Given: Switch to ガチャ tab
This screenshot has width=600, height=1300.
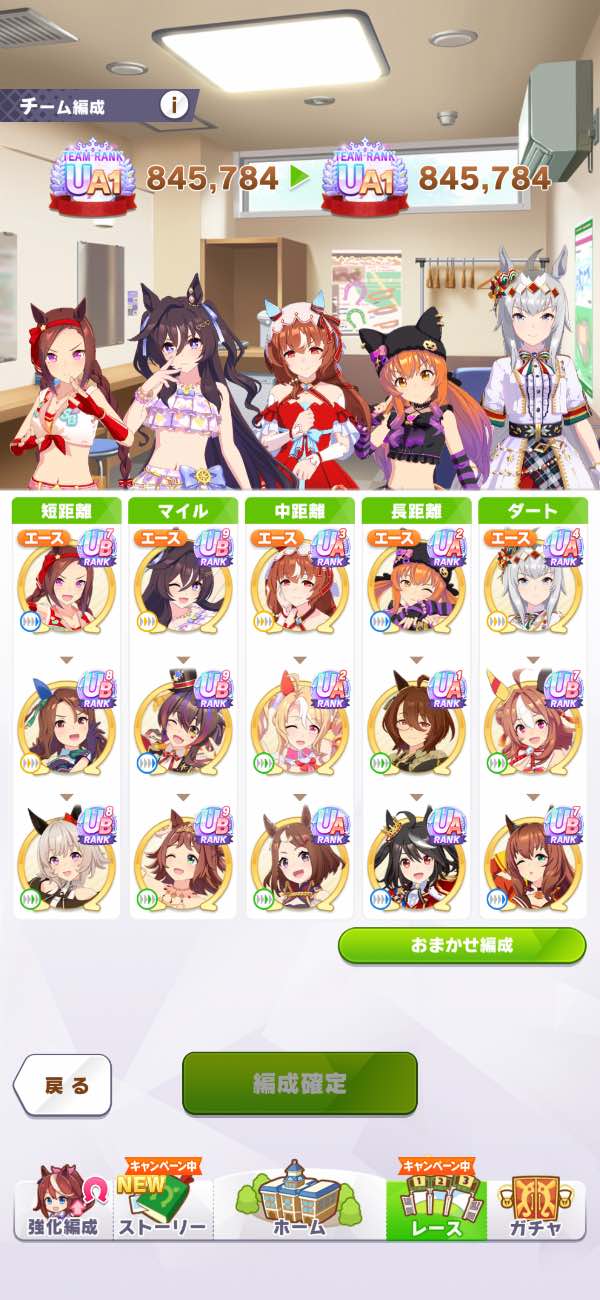Looking at the screenshot, I should (x=535, y=1204).
